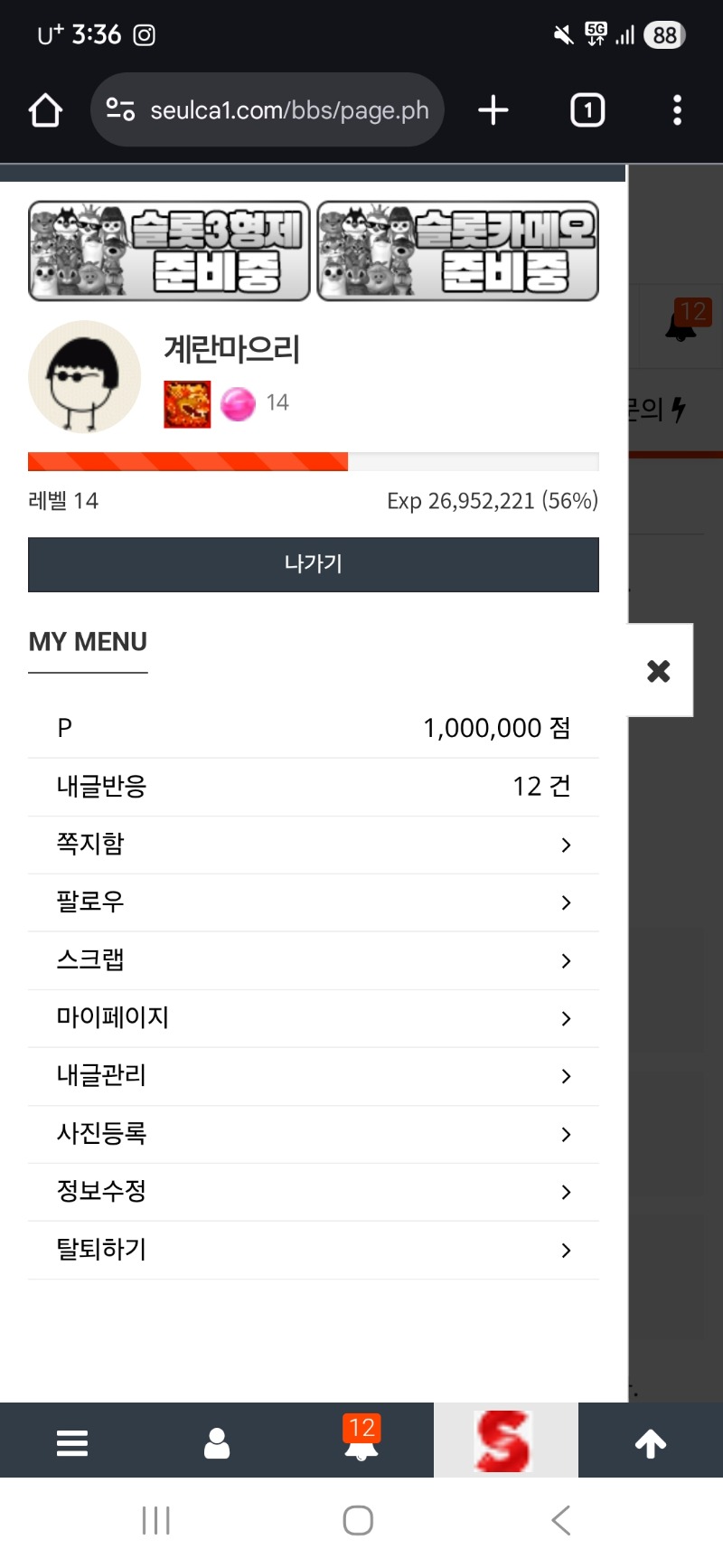Image resolution: width=723 pixels, height=1568 pixels.
Task: Open the 팔로우 list
Action: tap(313, 902)
